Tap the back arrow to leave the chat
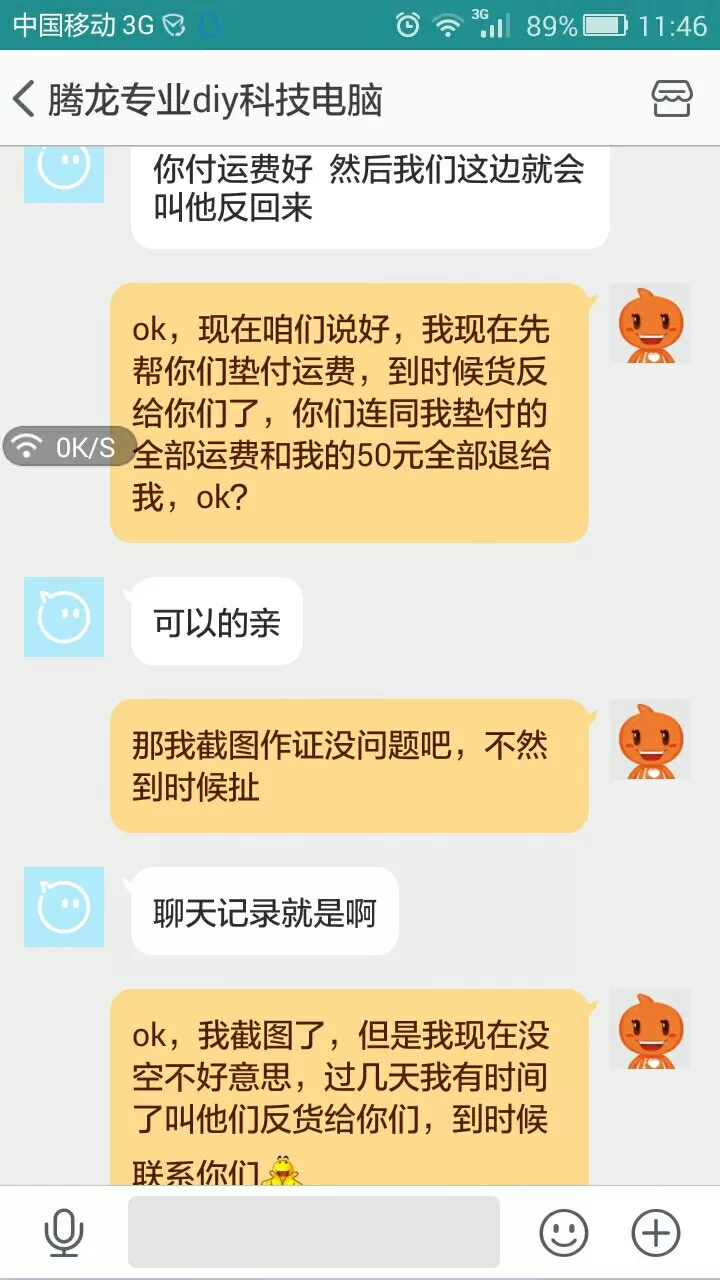The image size is (720, 1280). [x=25, y=99]
